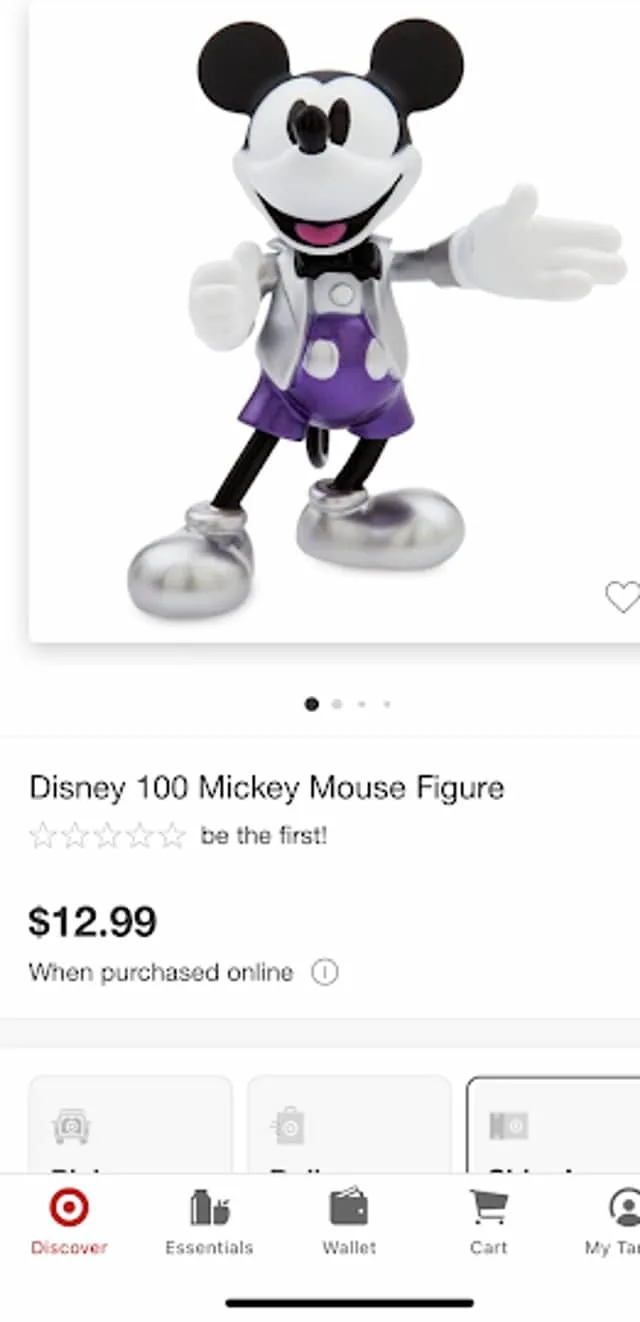Open the My Target account tab
This screenshot has height=1322, width=640.
614,1222
